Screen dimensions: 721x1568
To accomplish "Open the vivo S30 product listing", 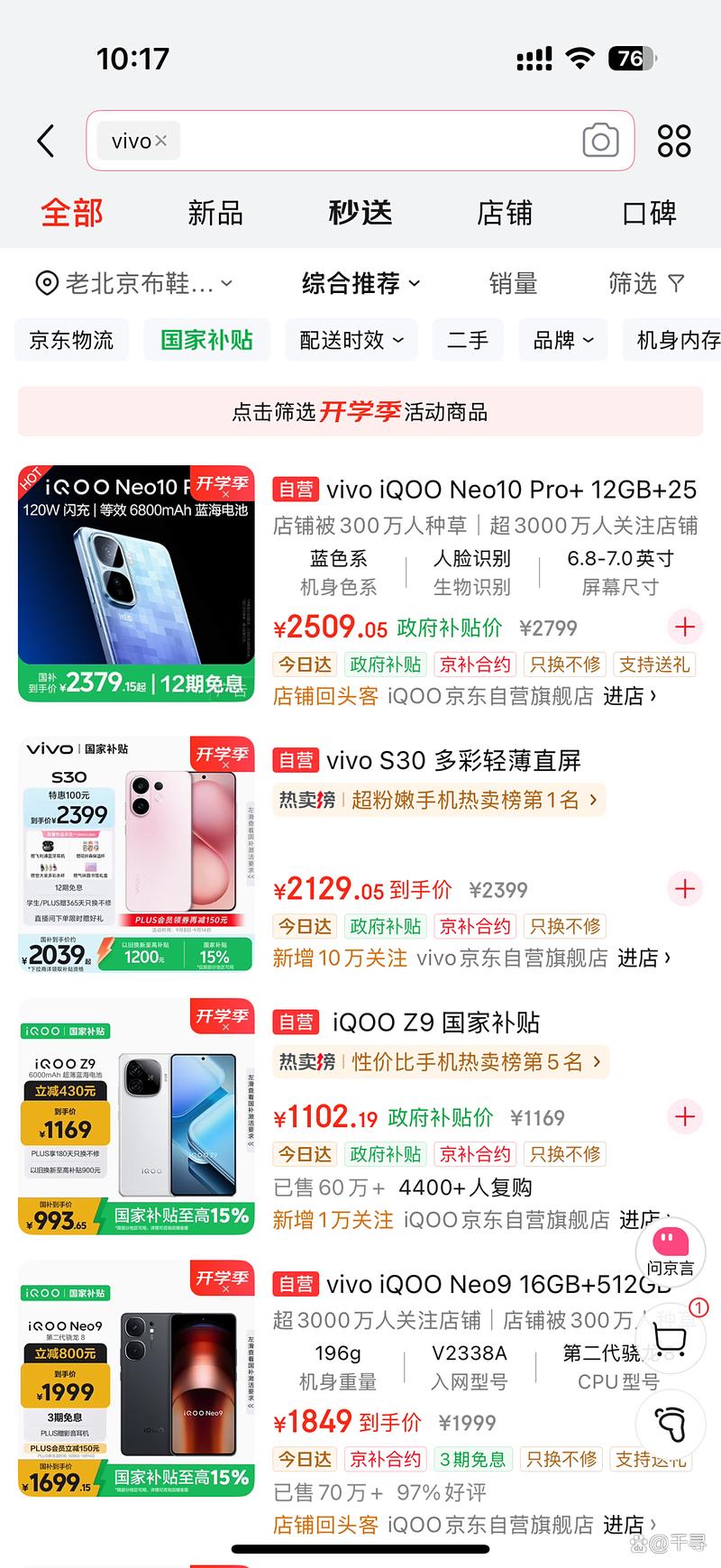I will coord(453,761).
